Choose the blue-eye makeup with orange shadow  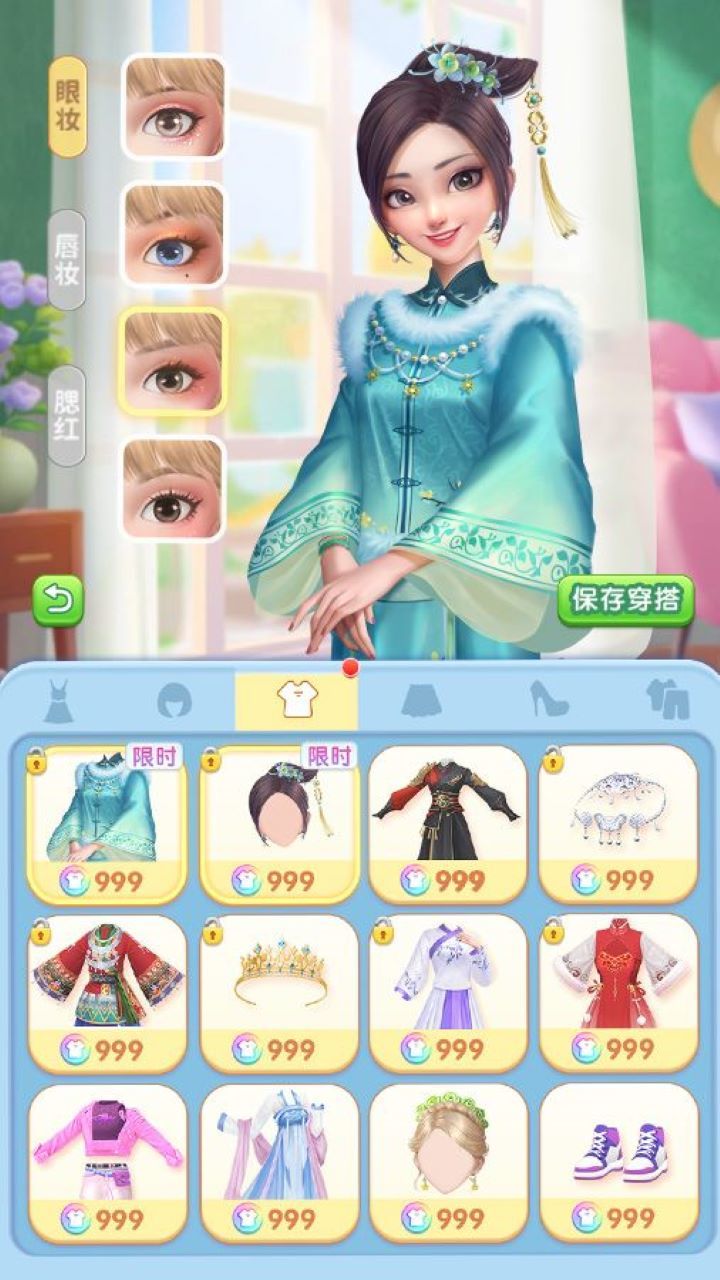click(173, 234)
